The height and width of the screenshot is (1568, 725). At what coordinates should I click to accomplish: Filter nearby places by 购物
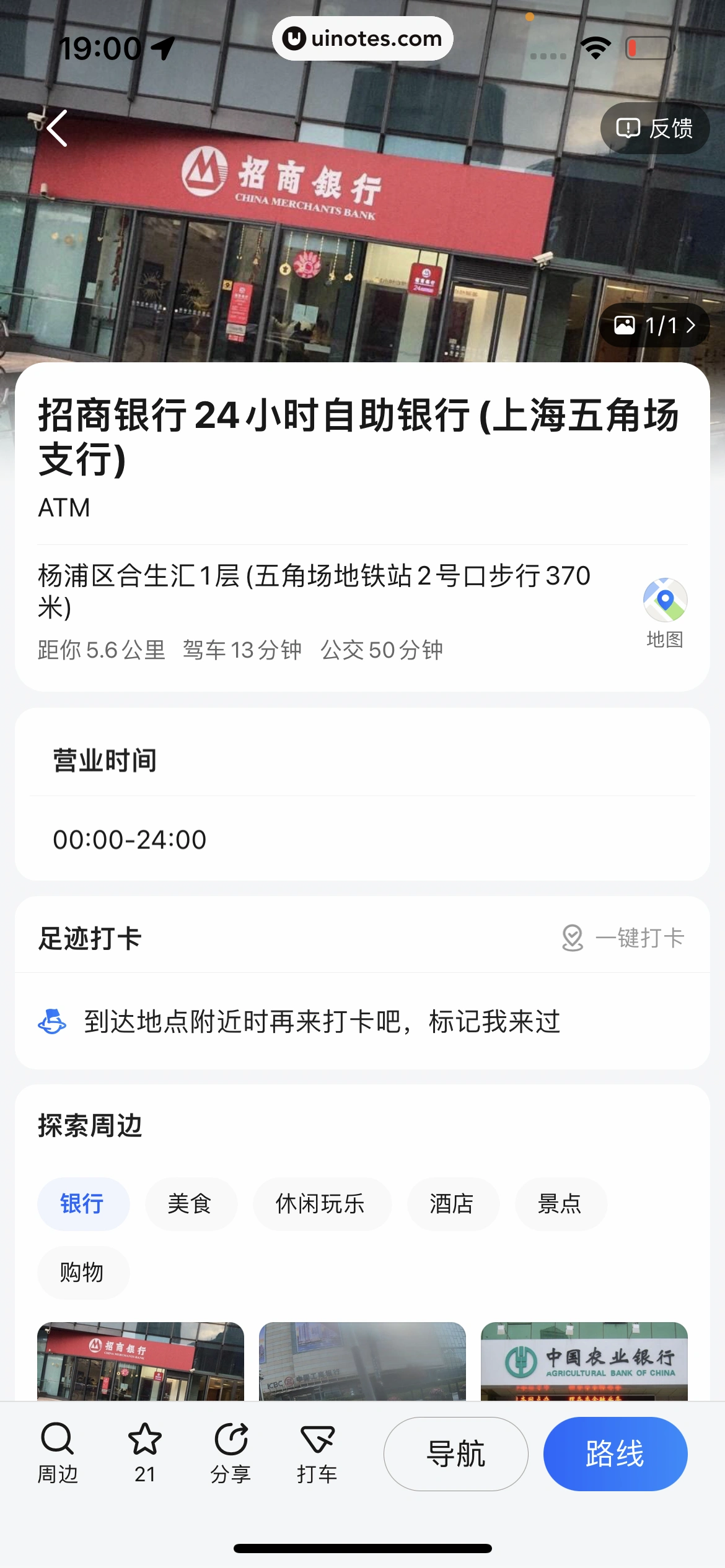(x=83, y=1272)
